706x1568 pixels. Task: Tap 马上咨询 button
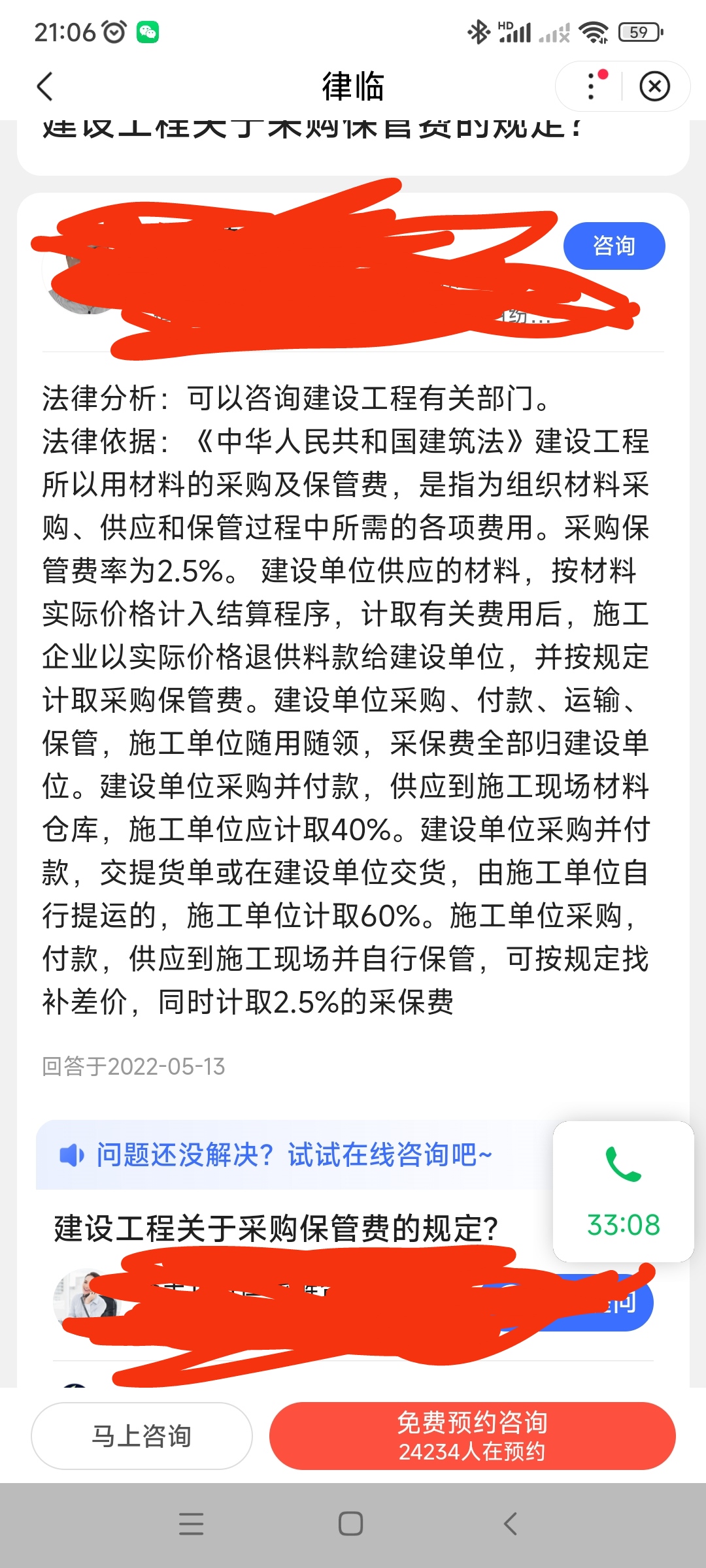(142, 1436)
